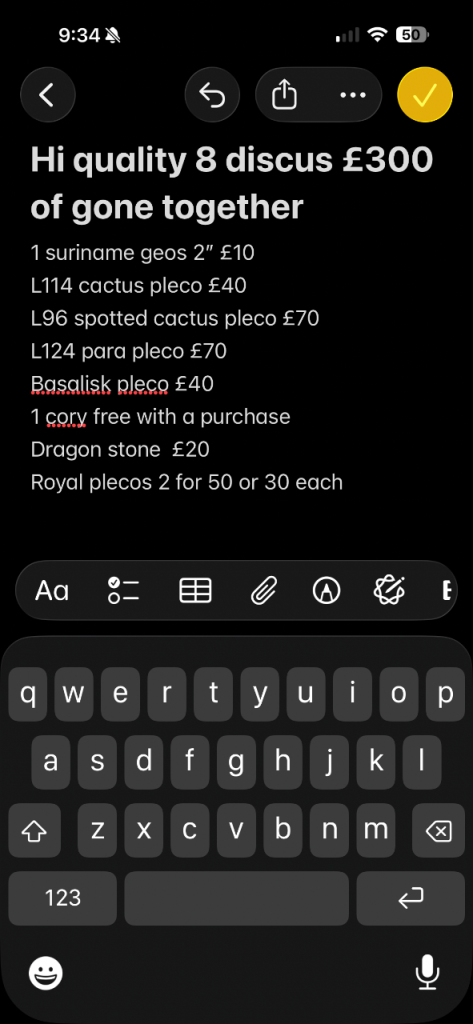The width and height of the screenshot is (473, 1024).
Task: Start dictation with the microphone
Action: pos(427,973)
